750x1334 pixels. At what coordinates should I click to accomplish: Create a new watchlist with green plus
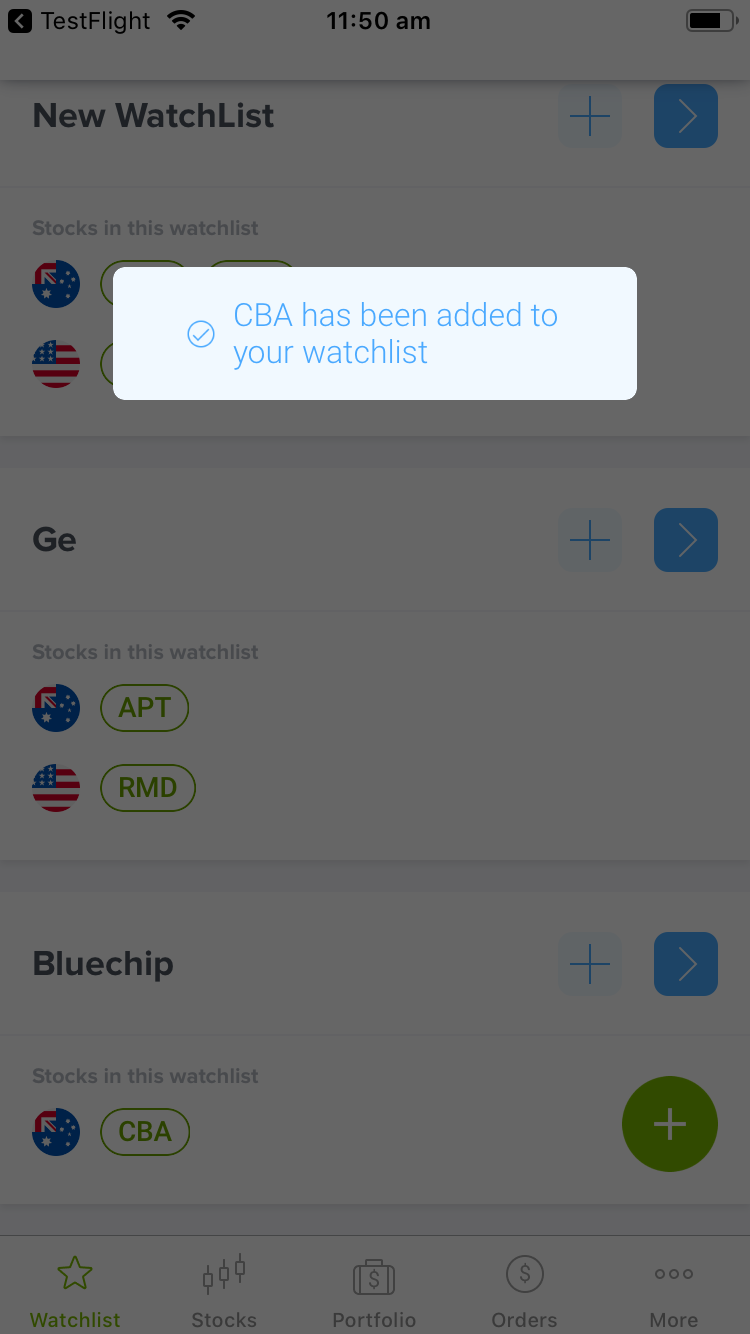670,1124
